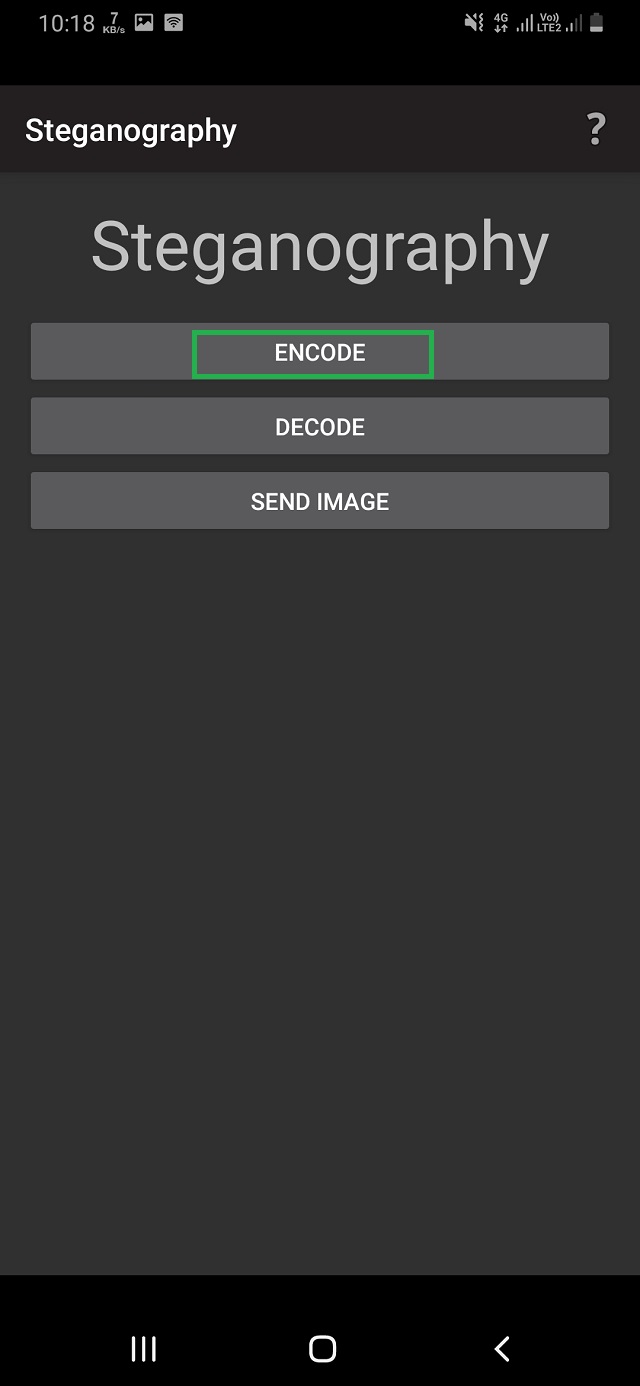Tap the ENCODE button

click(x=320, y=353)
